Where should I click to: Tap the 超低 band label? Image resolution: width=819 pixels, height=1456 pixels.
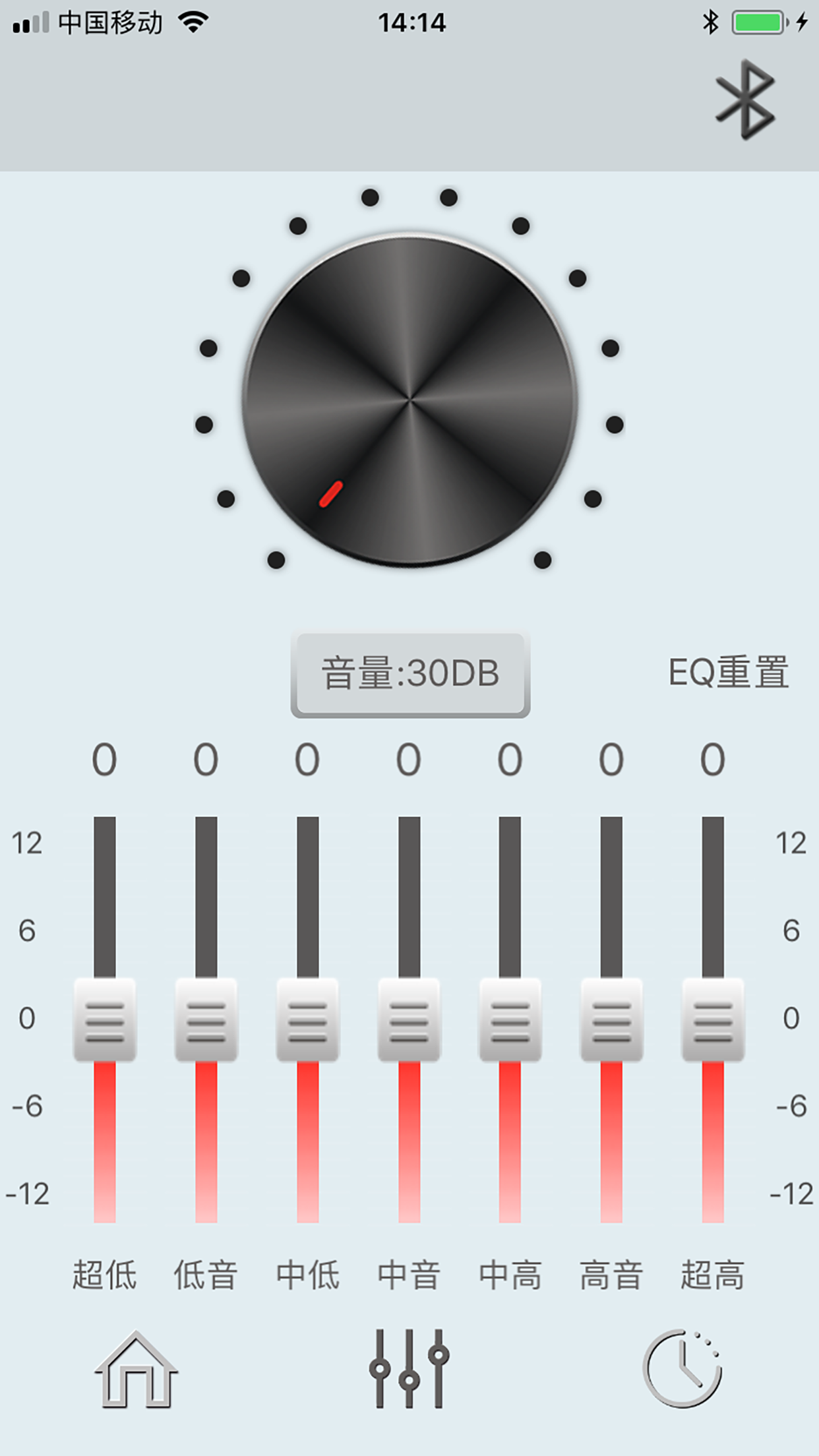(104, 1273)
